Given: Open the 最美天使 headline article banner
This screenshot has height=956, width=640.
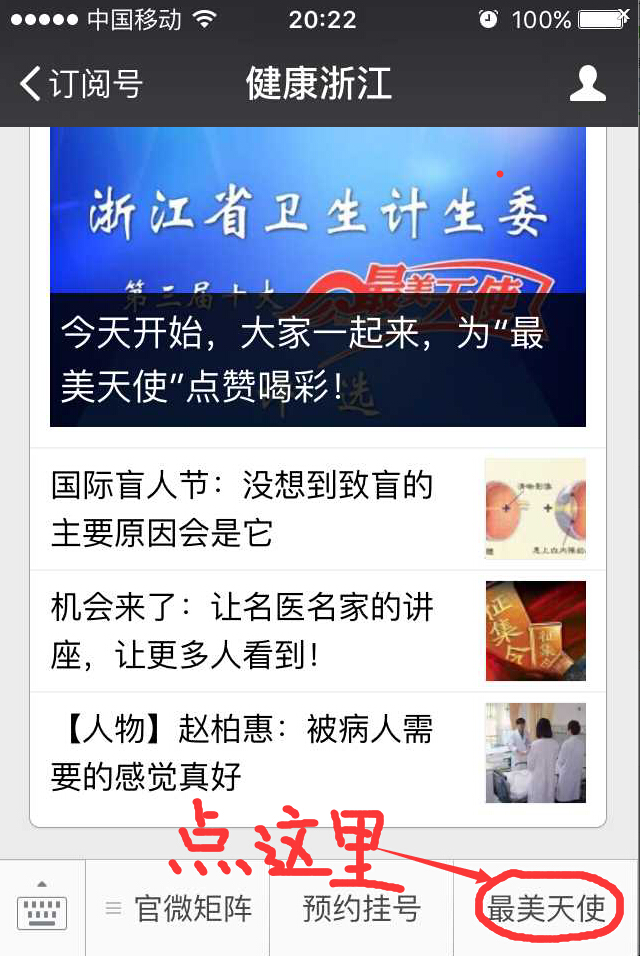Looking at the screenshot, I should pos(318,277).
